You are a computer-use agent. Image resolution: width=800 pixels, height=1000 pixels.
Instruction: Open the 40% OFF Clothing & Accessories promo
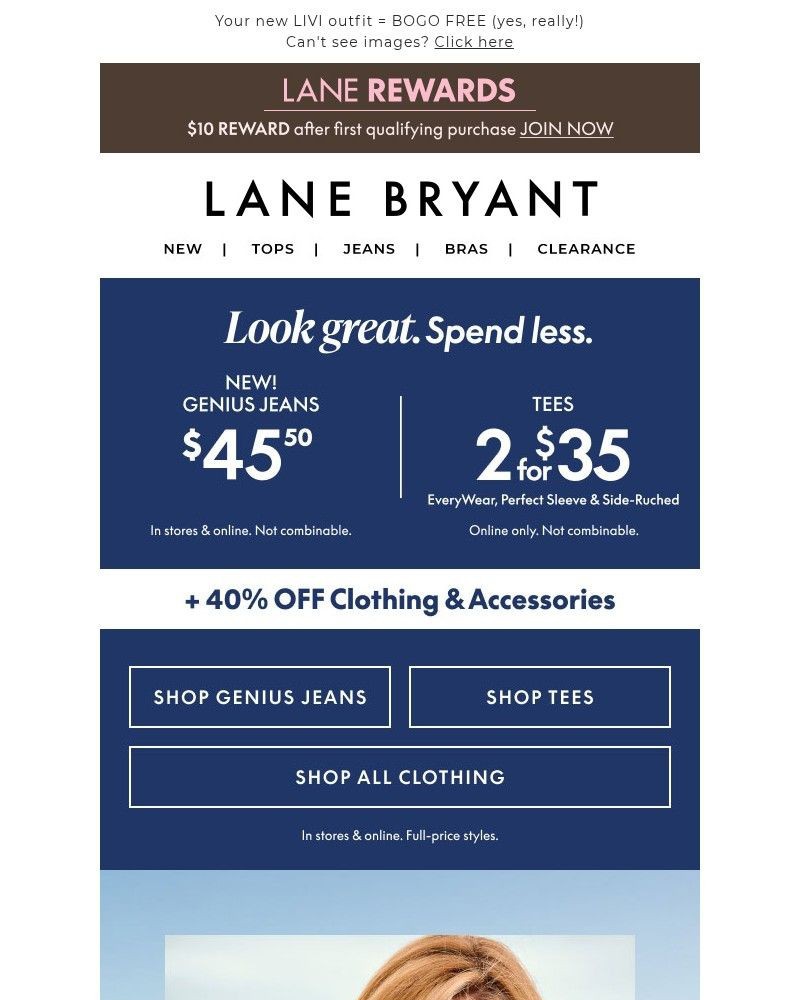click(400, 599)
